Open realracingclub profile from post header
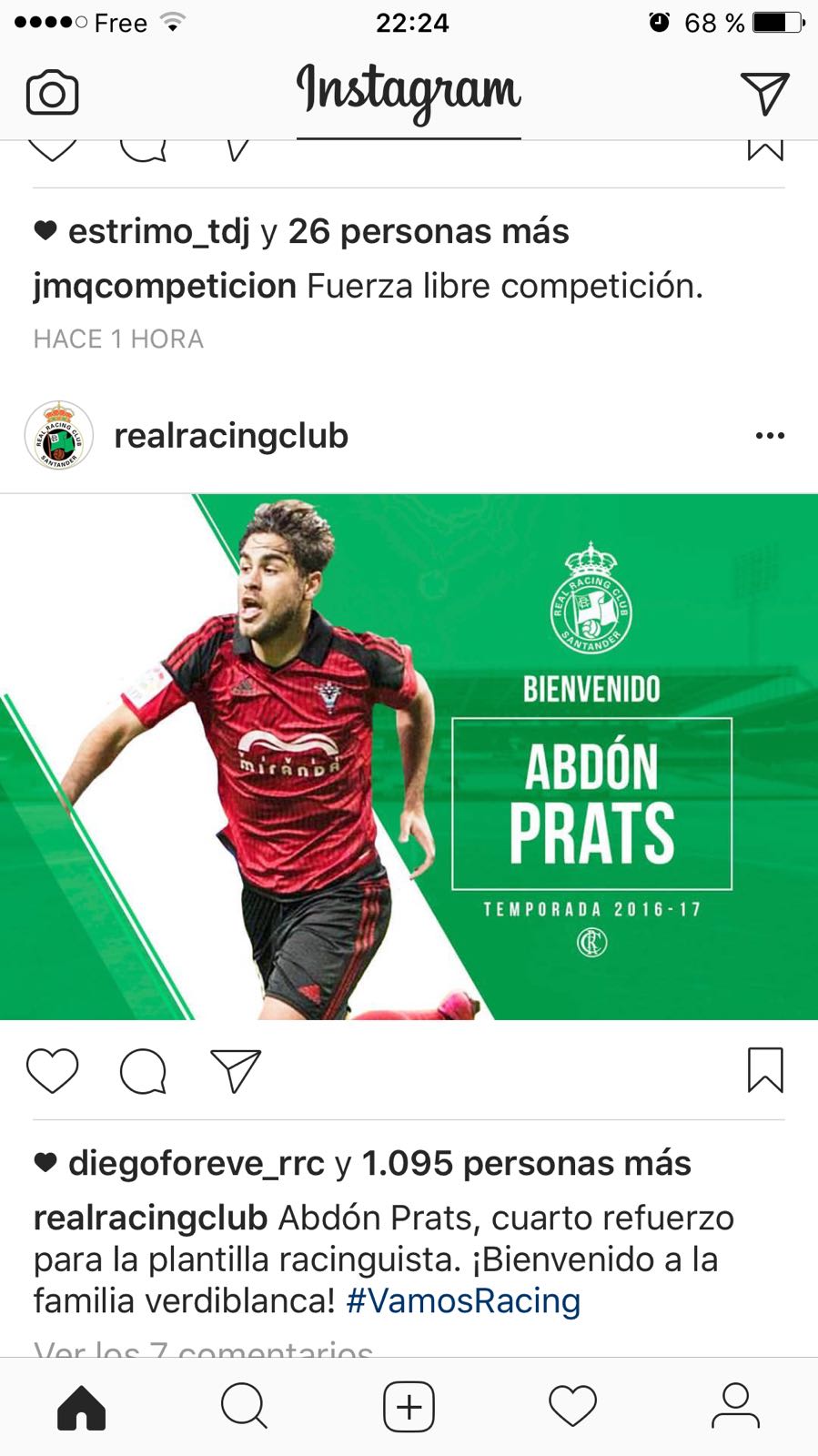The height and width of the screenshot is (1456, 818). tap(230, 436)
